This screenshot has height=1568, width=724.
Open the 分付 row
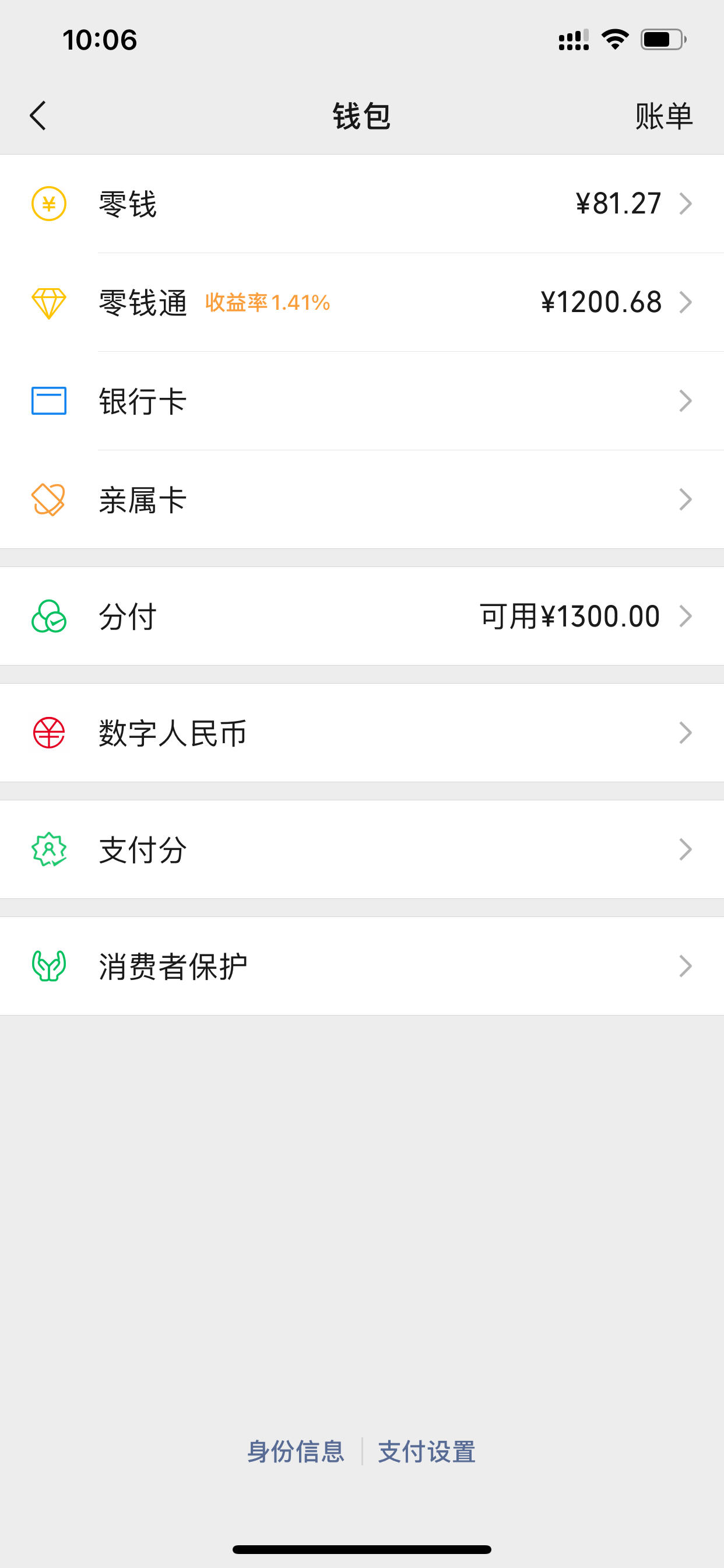tap(362, 616)
